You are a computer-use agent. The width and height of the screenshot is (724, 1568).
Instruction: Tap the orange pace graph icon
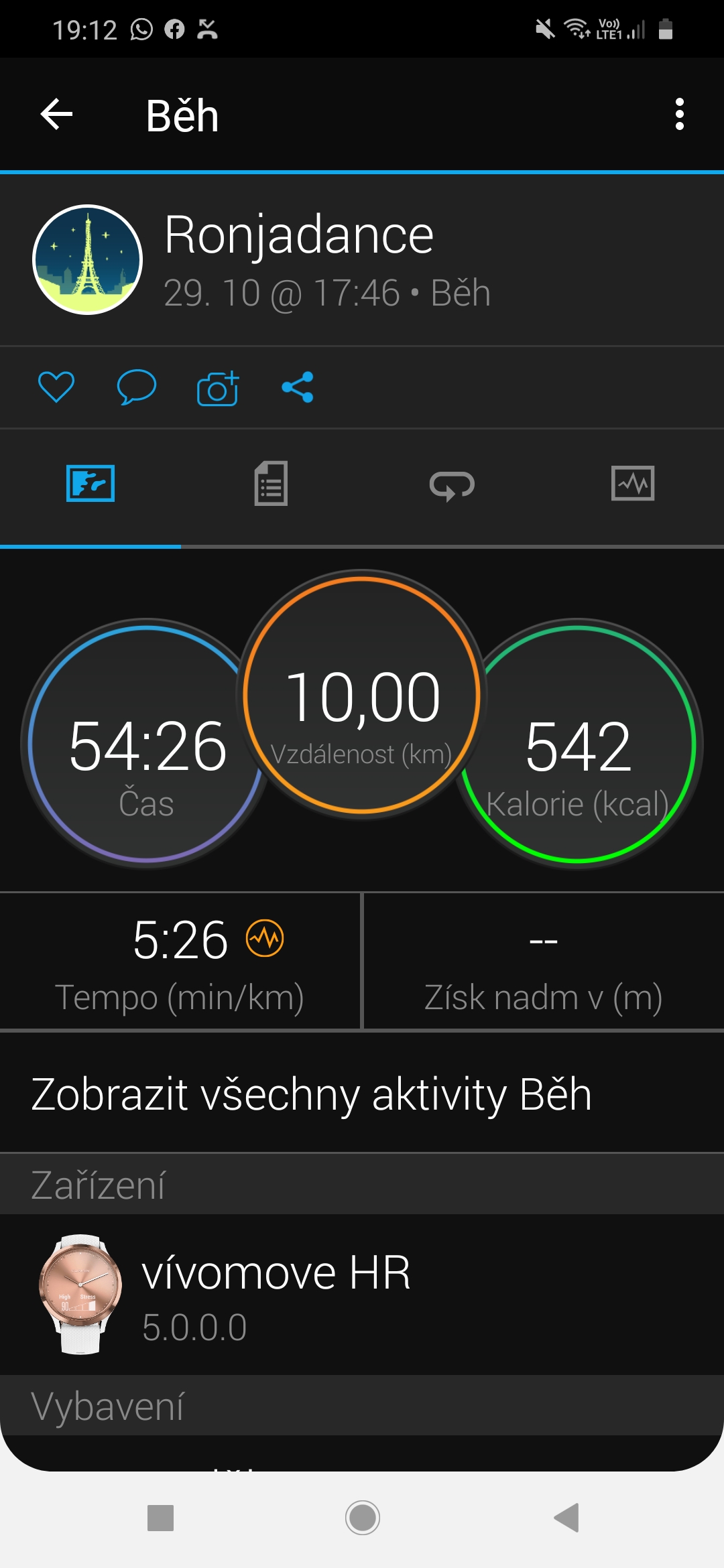point(265,939)
